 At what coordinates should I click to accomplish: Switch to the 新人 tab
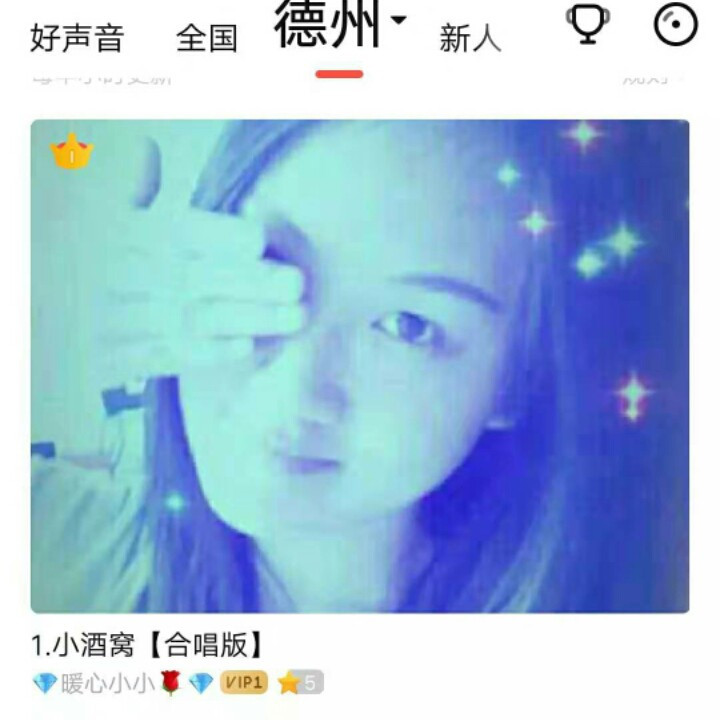[470, 39]
